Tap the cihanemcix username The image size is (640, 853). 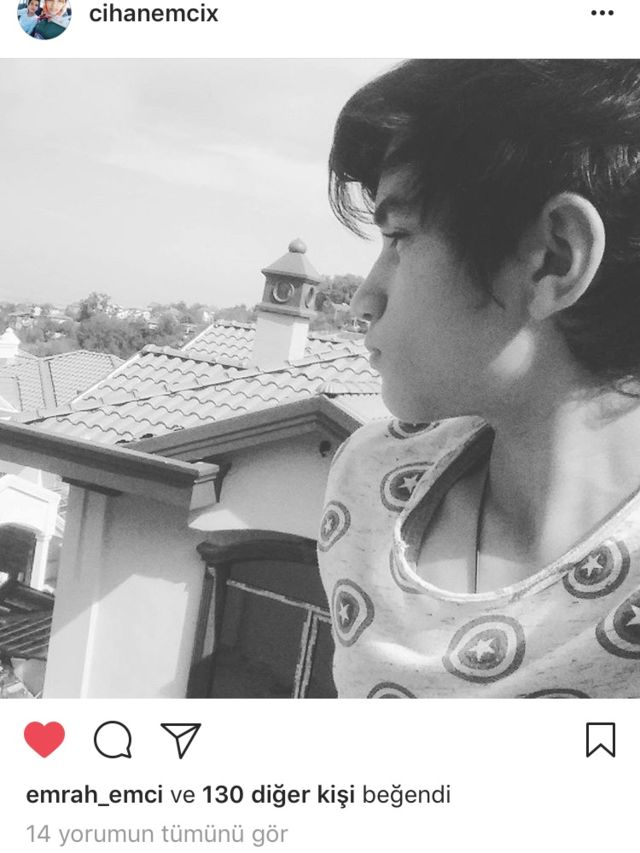153,14
